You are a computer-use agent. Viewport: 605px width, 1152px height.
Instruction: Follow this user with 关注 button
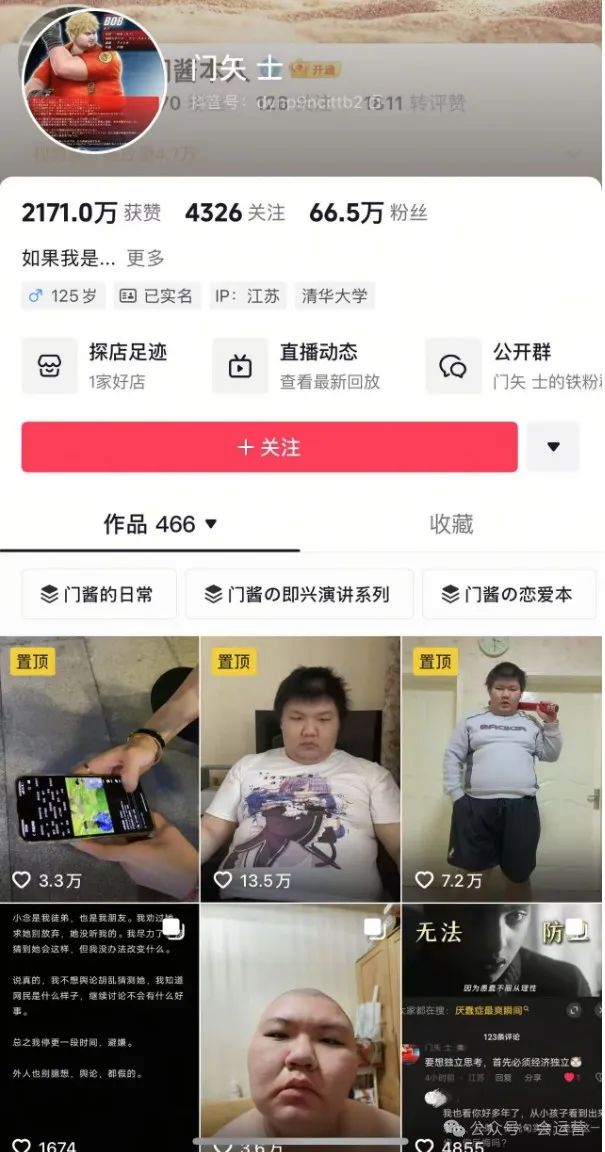(x=269, y=447)
